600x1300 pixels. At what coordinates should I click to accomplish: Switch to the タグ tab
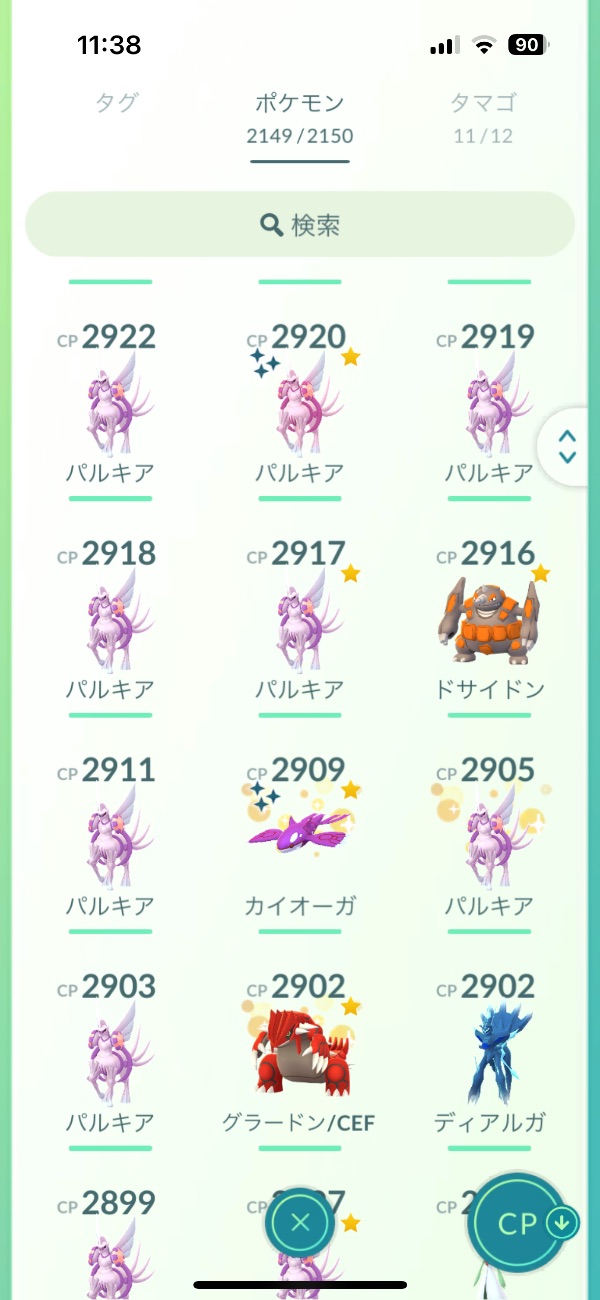coord(116,102)
